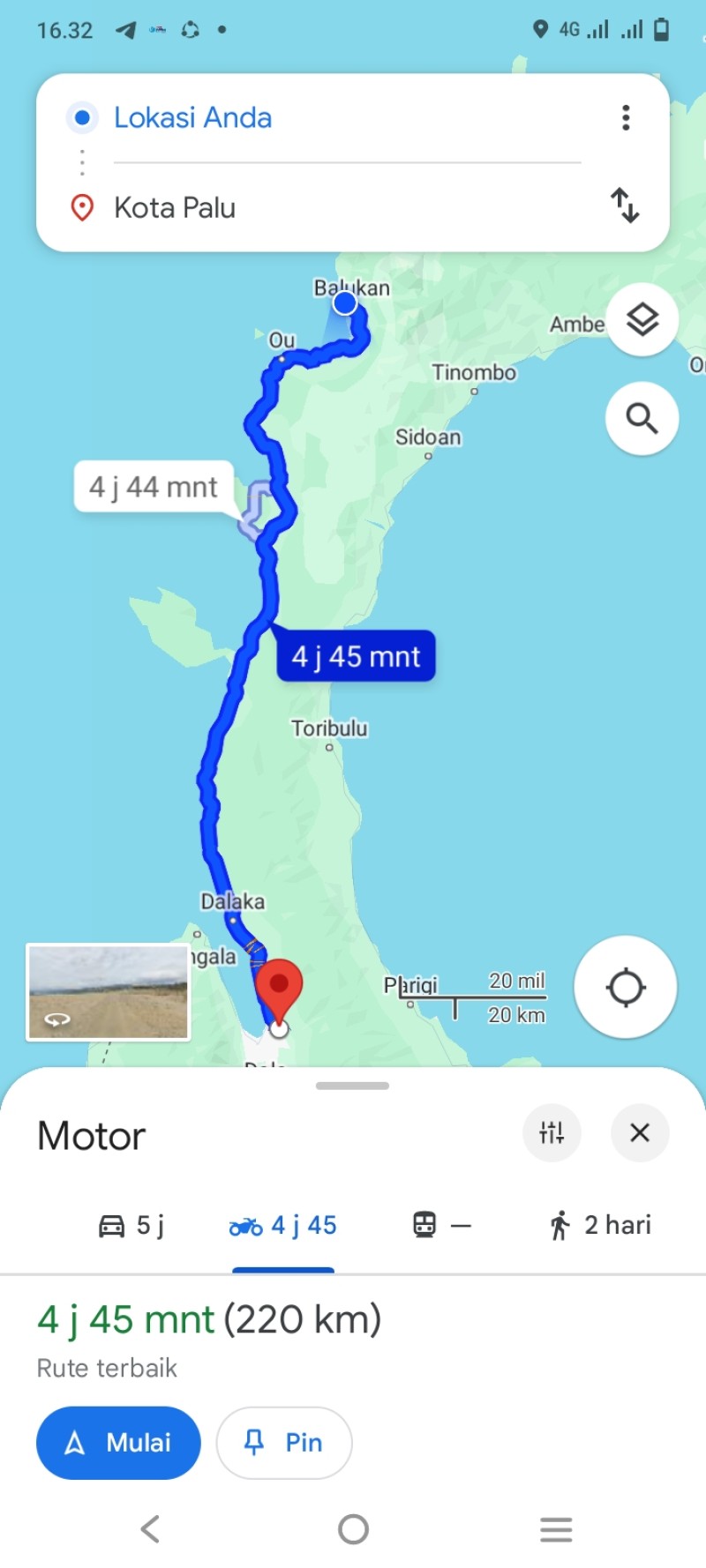The width and height of the screenshot is (706, 1568).
Task: Close the directions panel
Action: tap(640, 1132)
